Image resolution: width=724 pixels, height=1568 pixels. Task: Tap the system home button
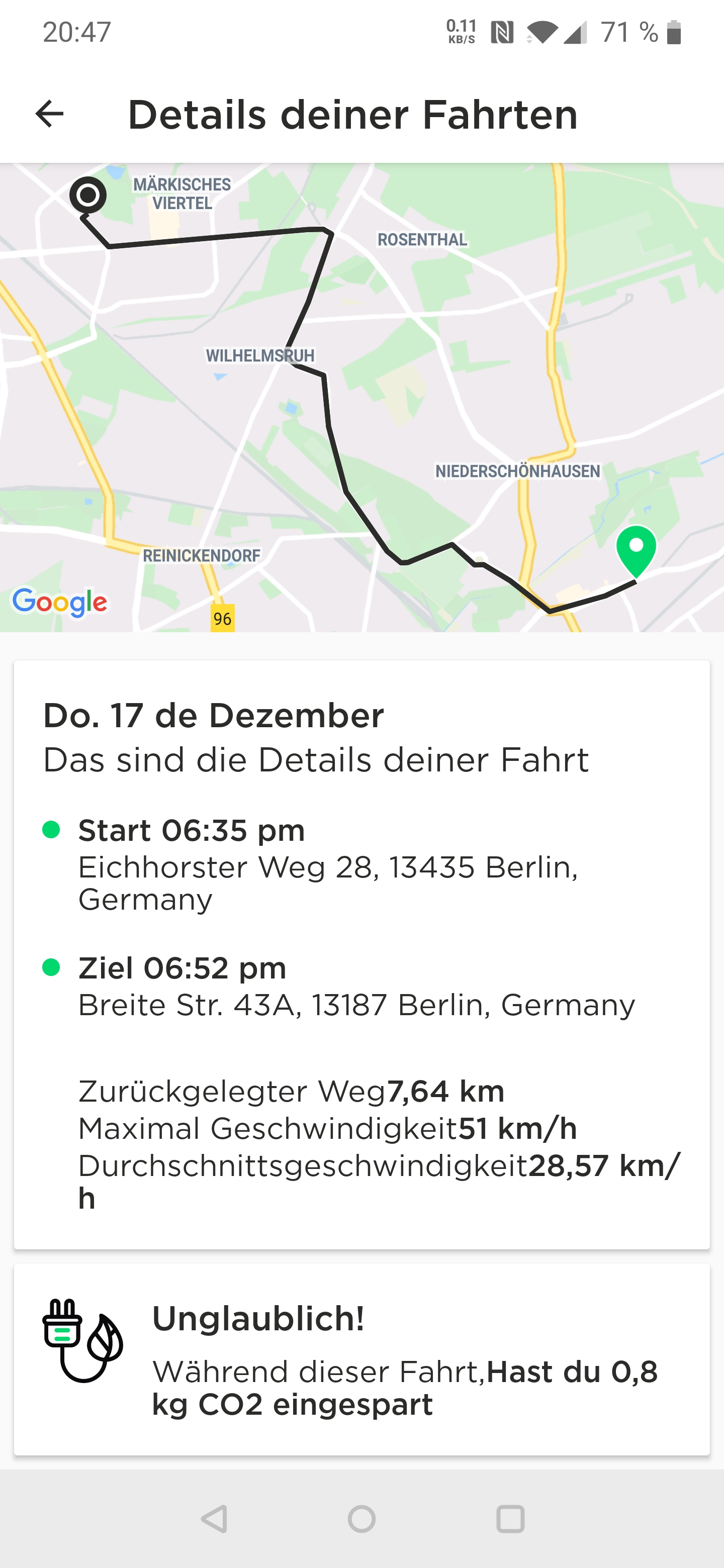(x=361, y=1519)
